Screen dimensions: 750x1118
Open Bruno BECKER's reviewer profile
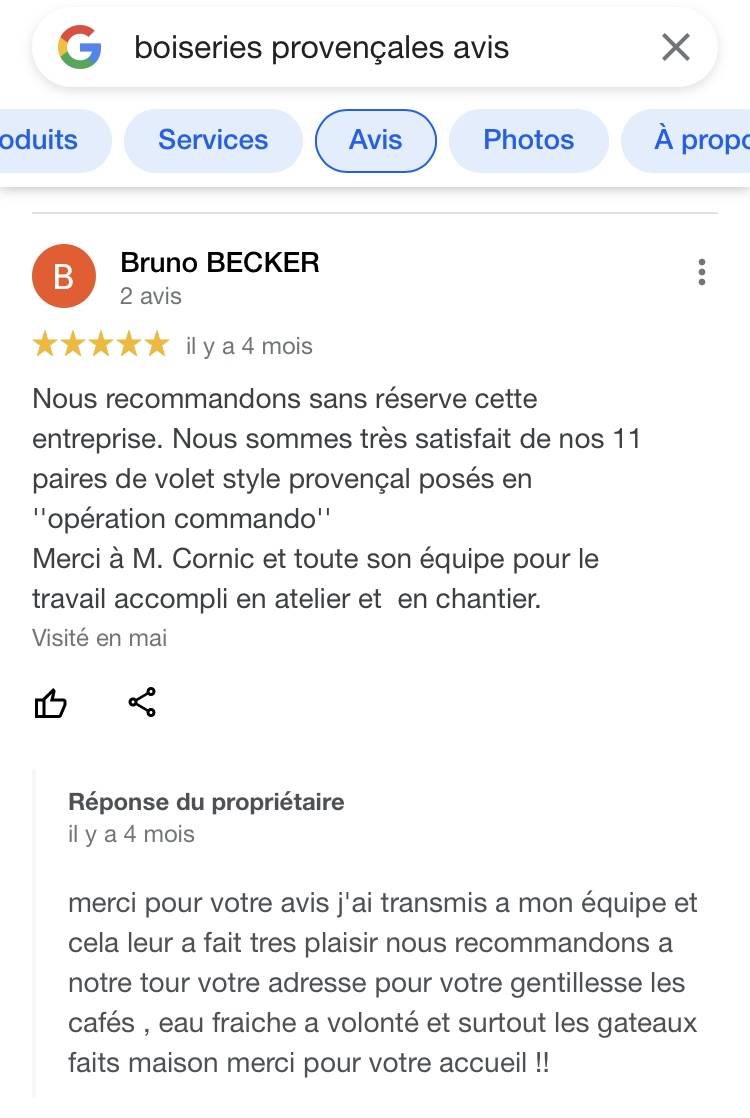pos(219,263)
